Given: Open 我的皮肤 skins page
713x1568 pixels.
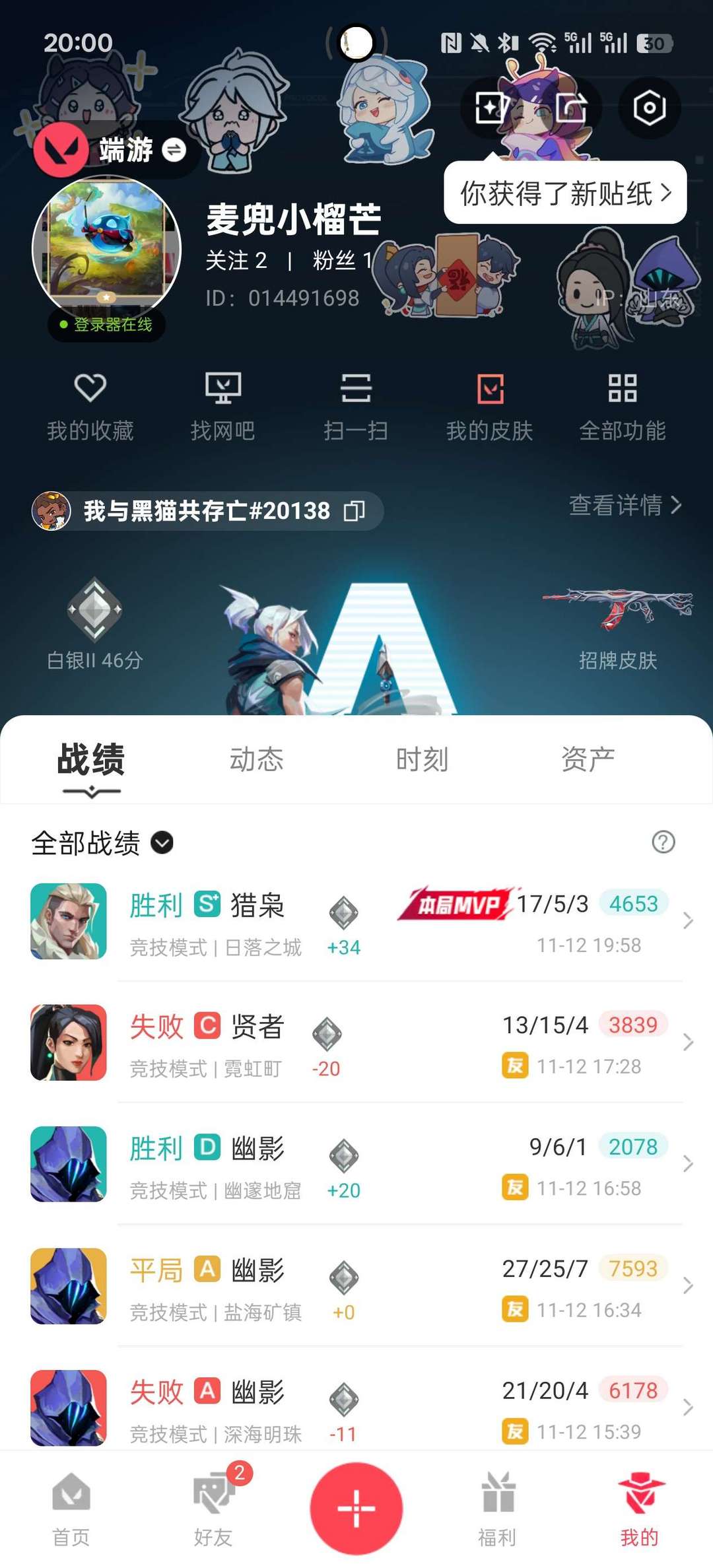Looking at the screenshot, I should click(489, 404).
